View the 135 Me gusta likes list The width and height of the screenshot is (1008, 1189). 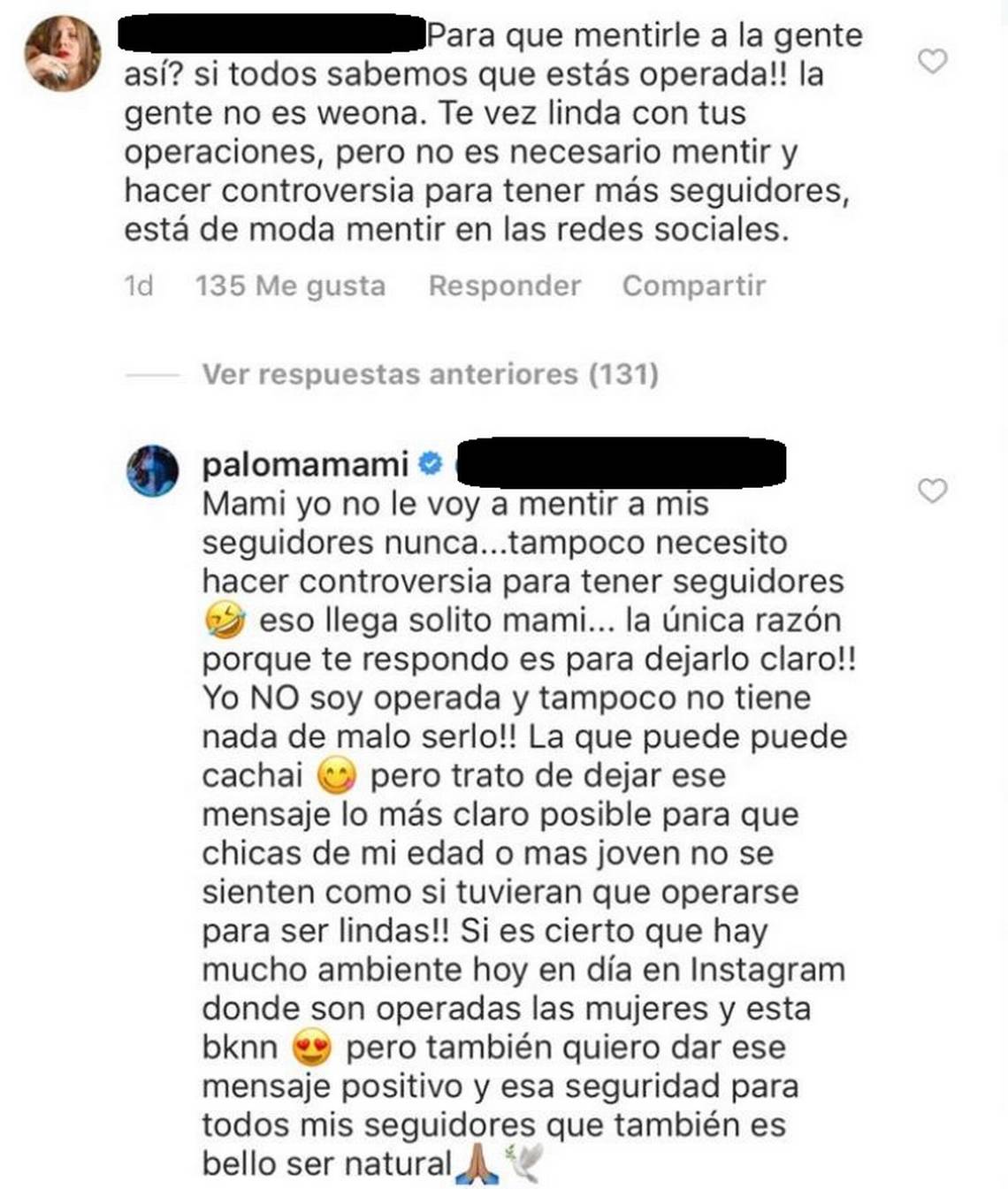290,286
